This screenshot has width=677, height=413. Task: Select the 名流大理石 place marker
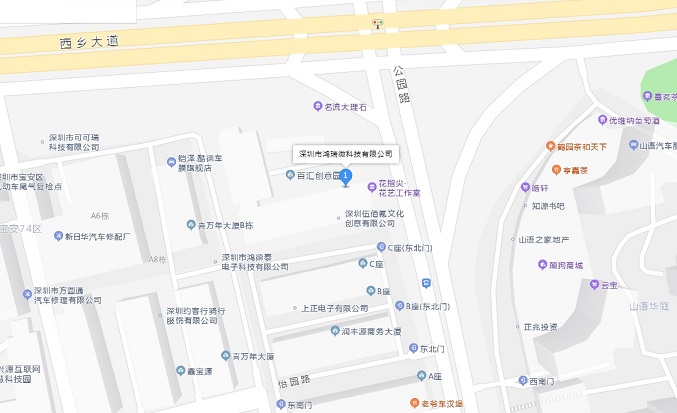pyautogui.click(x=318, y=106)
